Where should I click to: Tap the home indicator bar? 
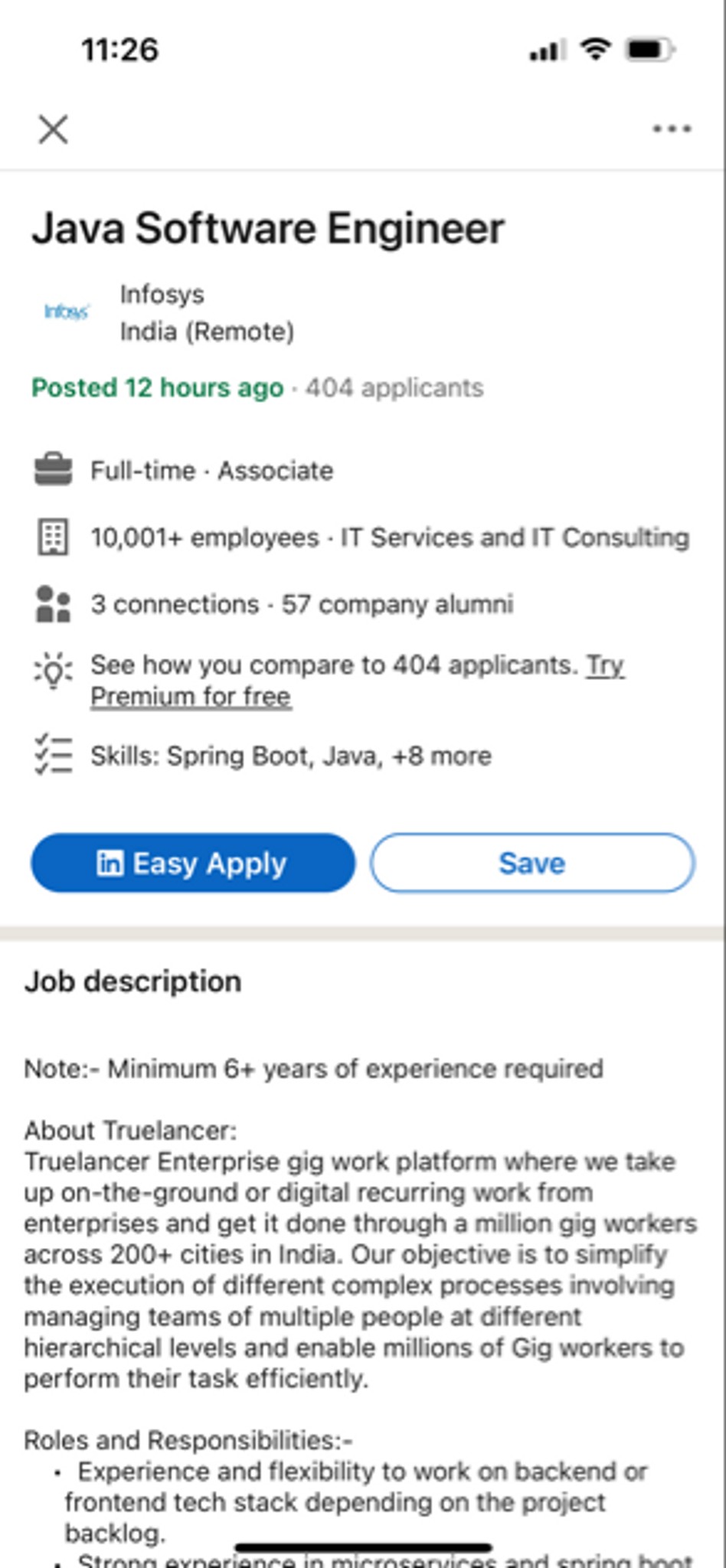tap(363, 1543)
